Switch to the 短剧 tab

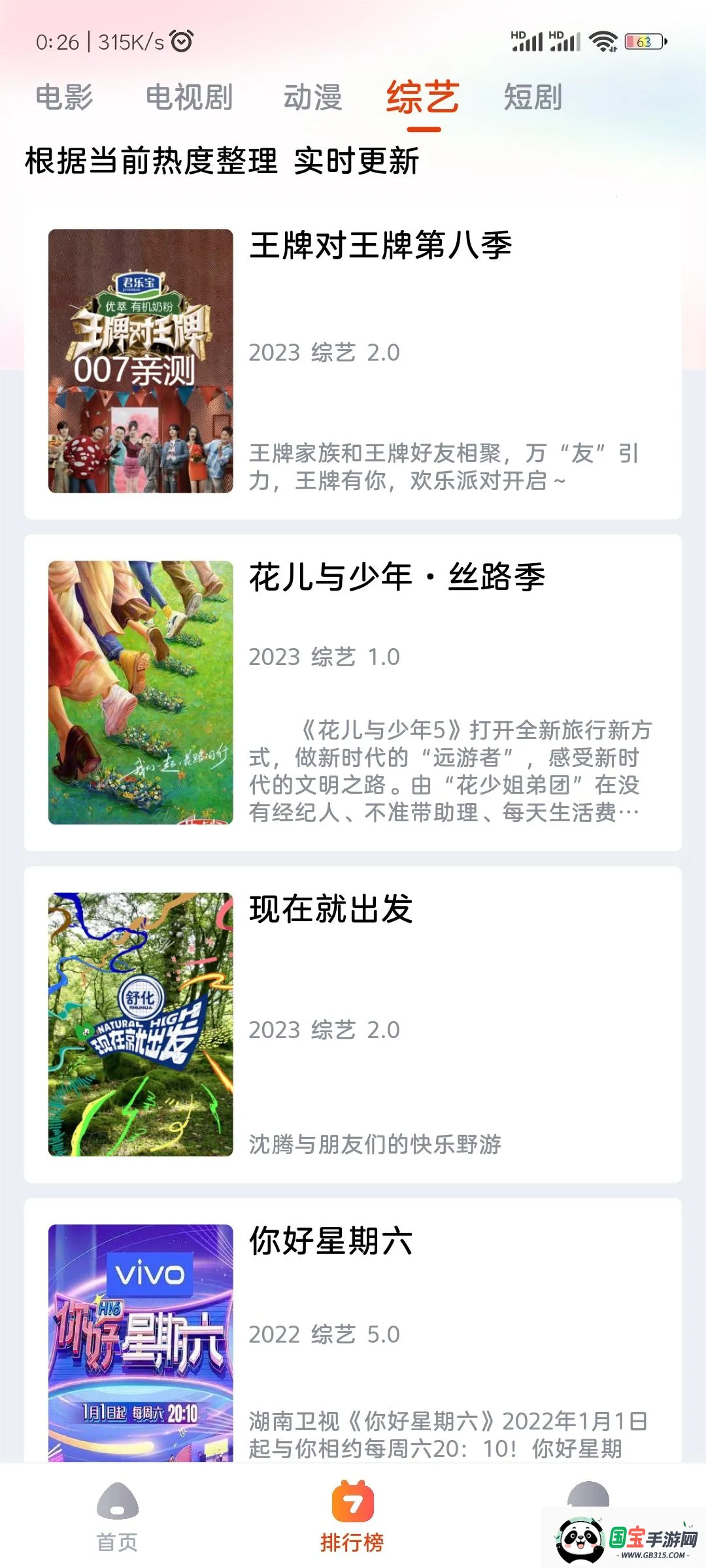[x=533, y=98]
